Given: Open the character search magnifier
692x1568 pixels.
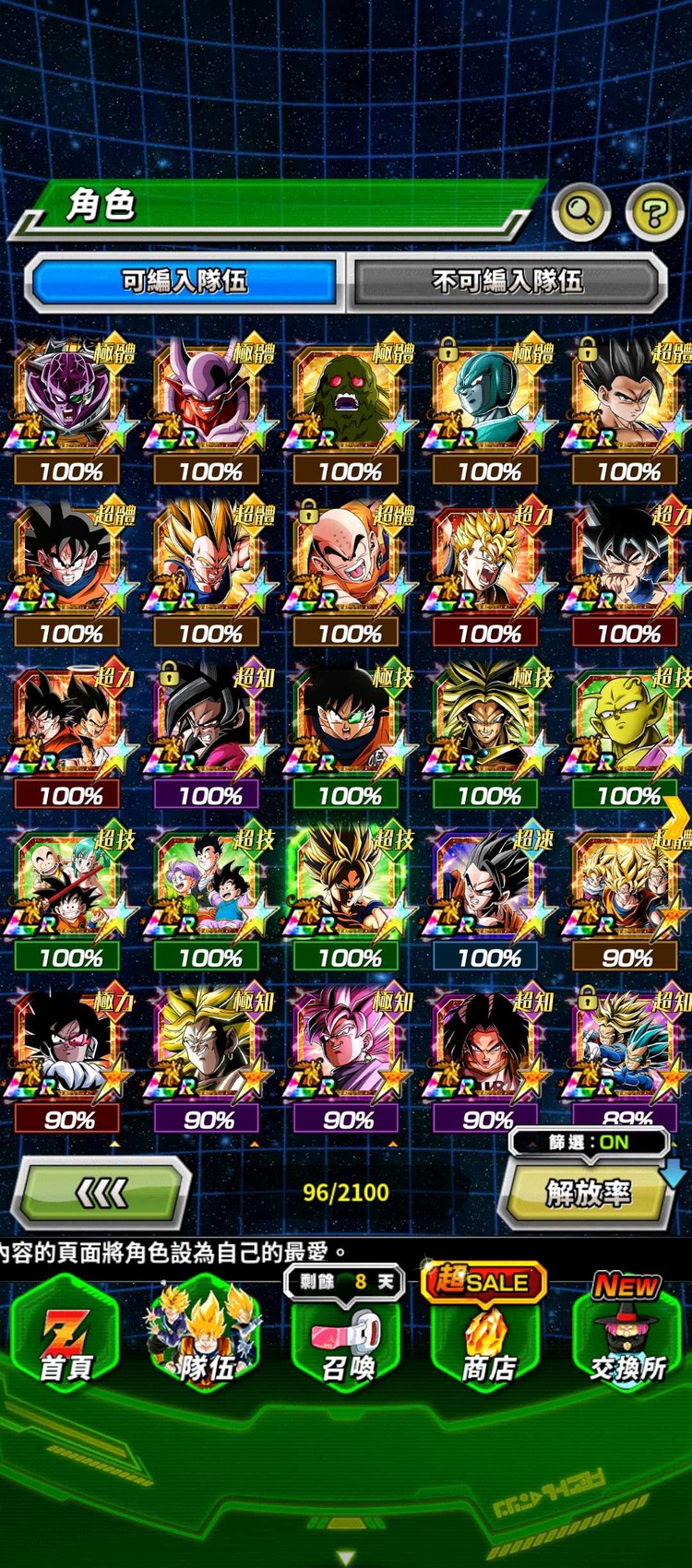Looking at the screenshot, I should [x=580, y=212].
